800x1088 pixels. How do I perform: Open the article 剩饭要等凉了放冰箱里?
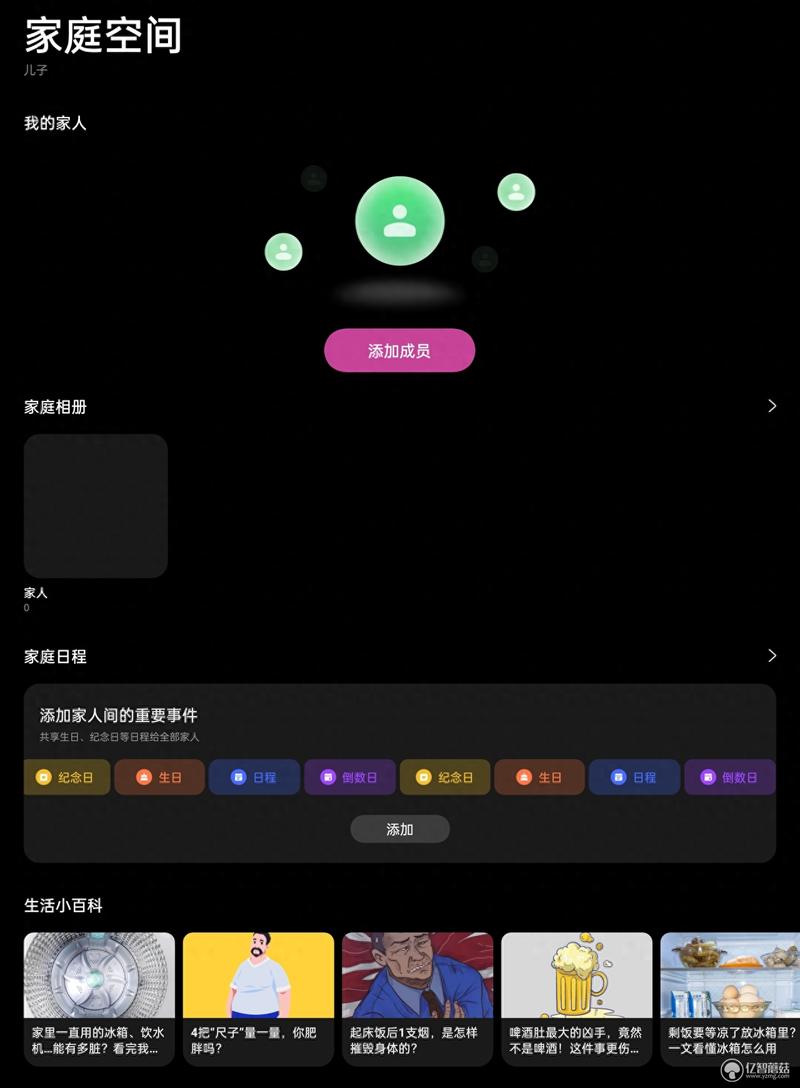point(730,998)
